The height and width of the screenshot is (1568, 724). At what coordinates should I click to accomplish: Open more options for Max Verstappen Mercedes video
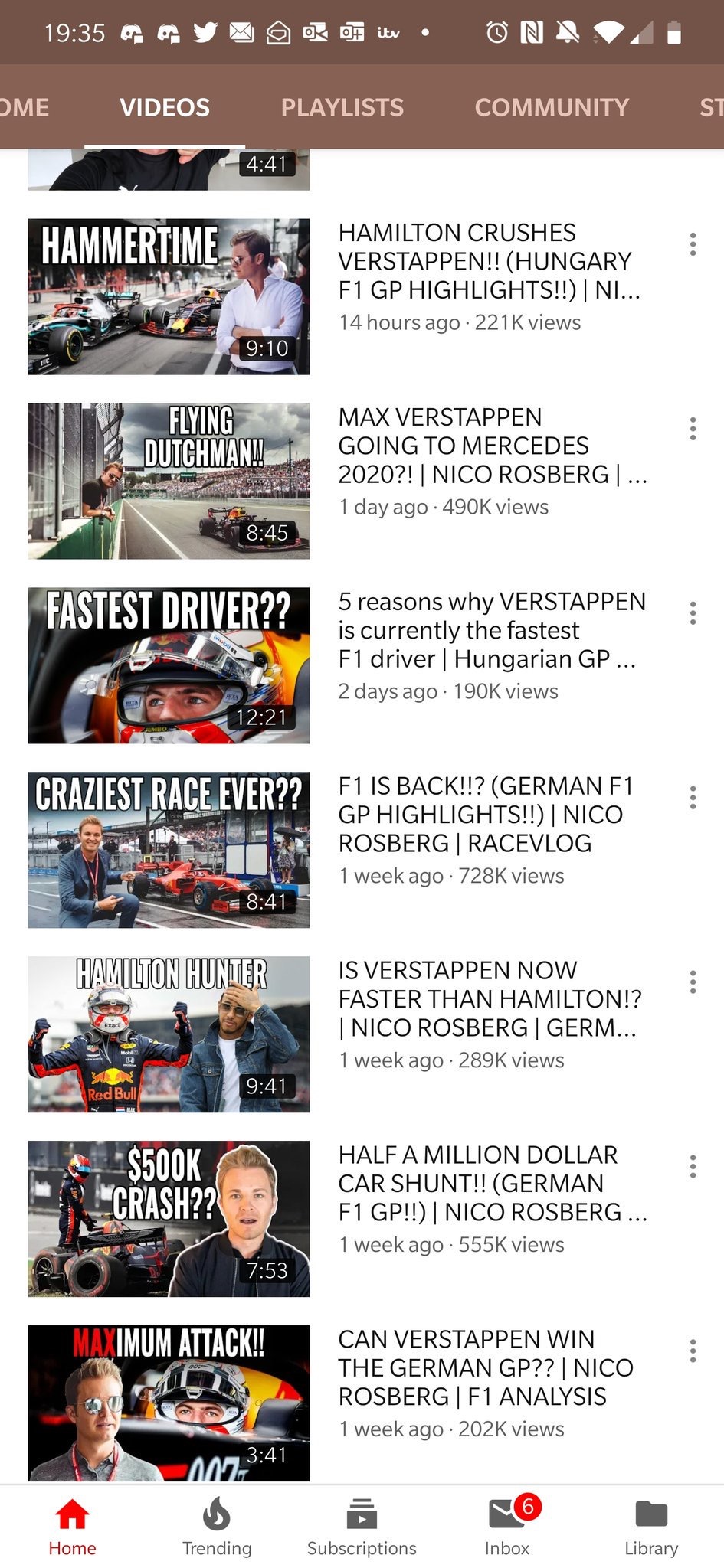tap(693, 429)
